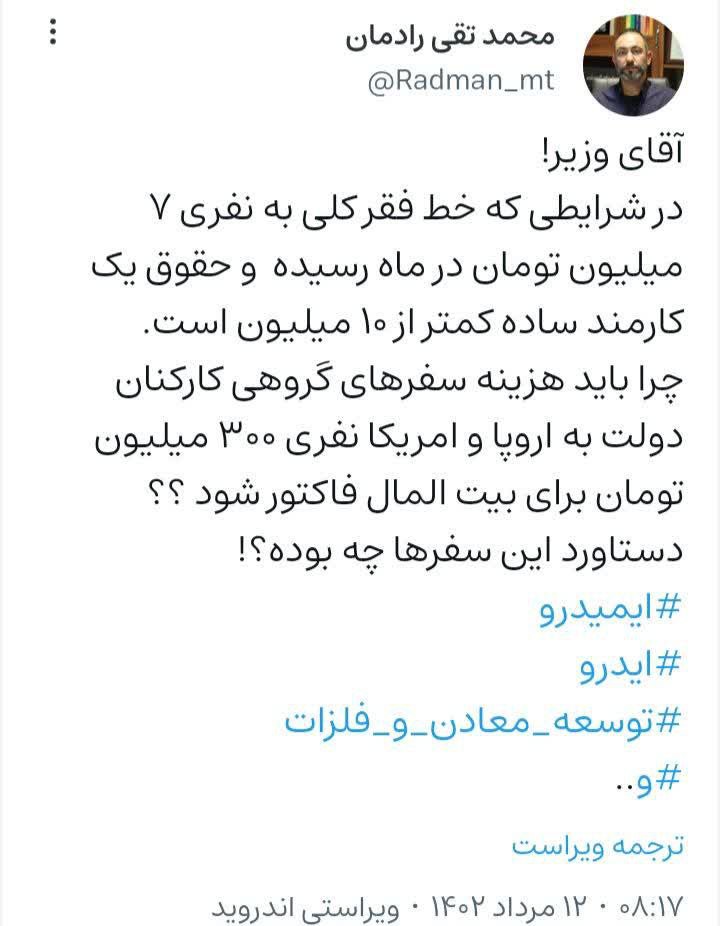Open محمد تقی رادمان's profile picture
This screenshot has height=926, width=720.
pos(632,65)
